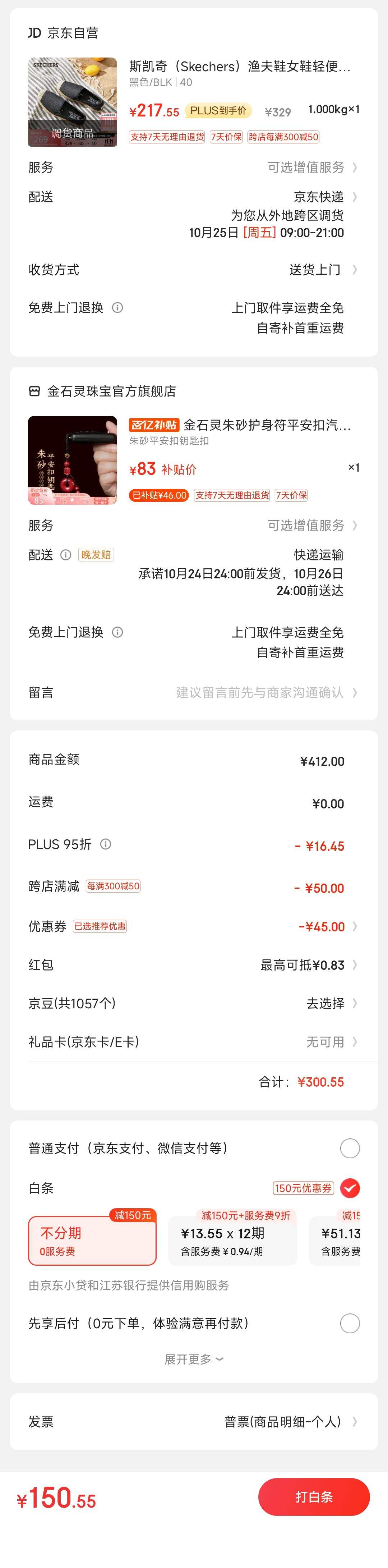The width and height of the screenshot is (388, 1568).
Task: Expand more payment methods with 展开更多
Action: (194, 1359)
